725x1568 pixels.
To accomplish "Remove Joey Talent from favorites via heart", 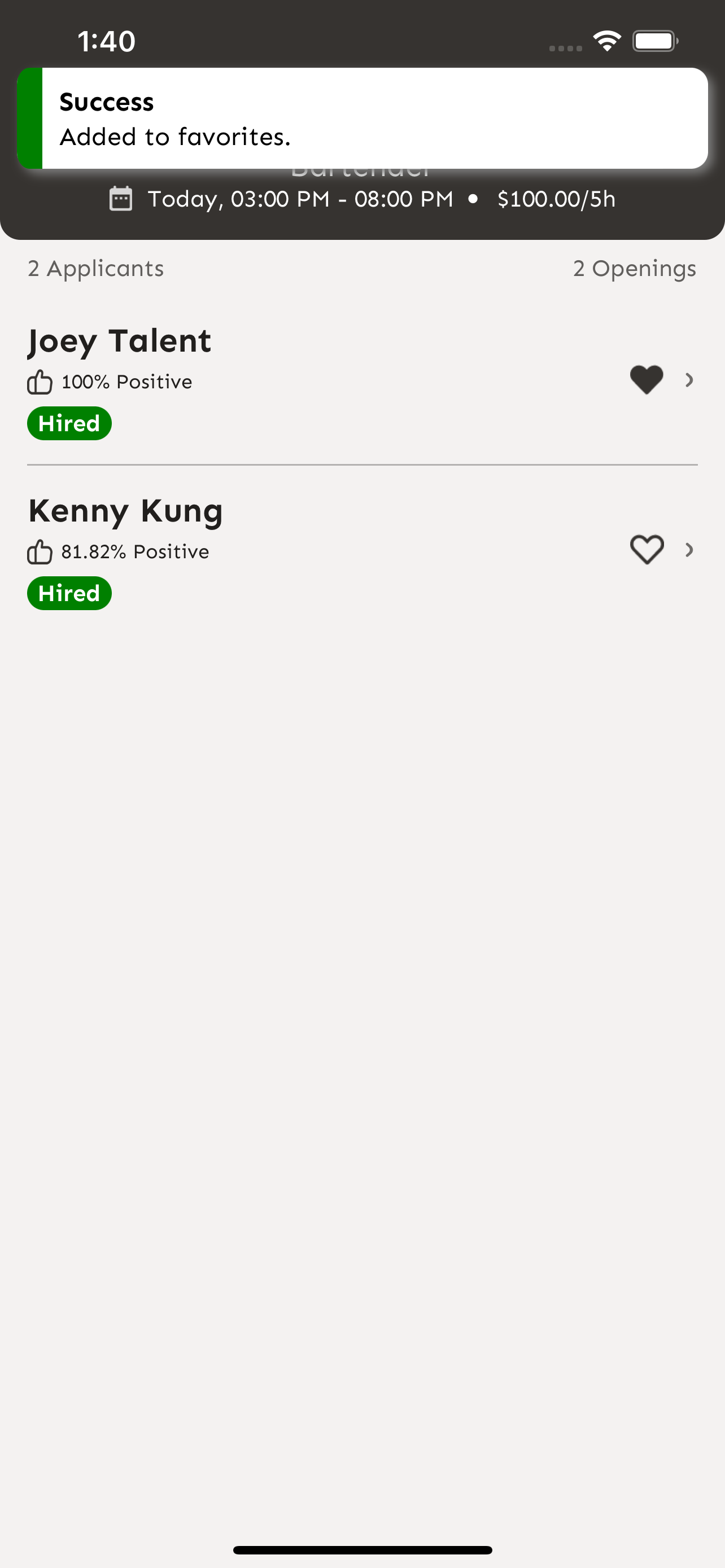I will tap(646, 380).
